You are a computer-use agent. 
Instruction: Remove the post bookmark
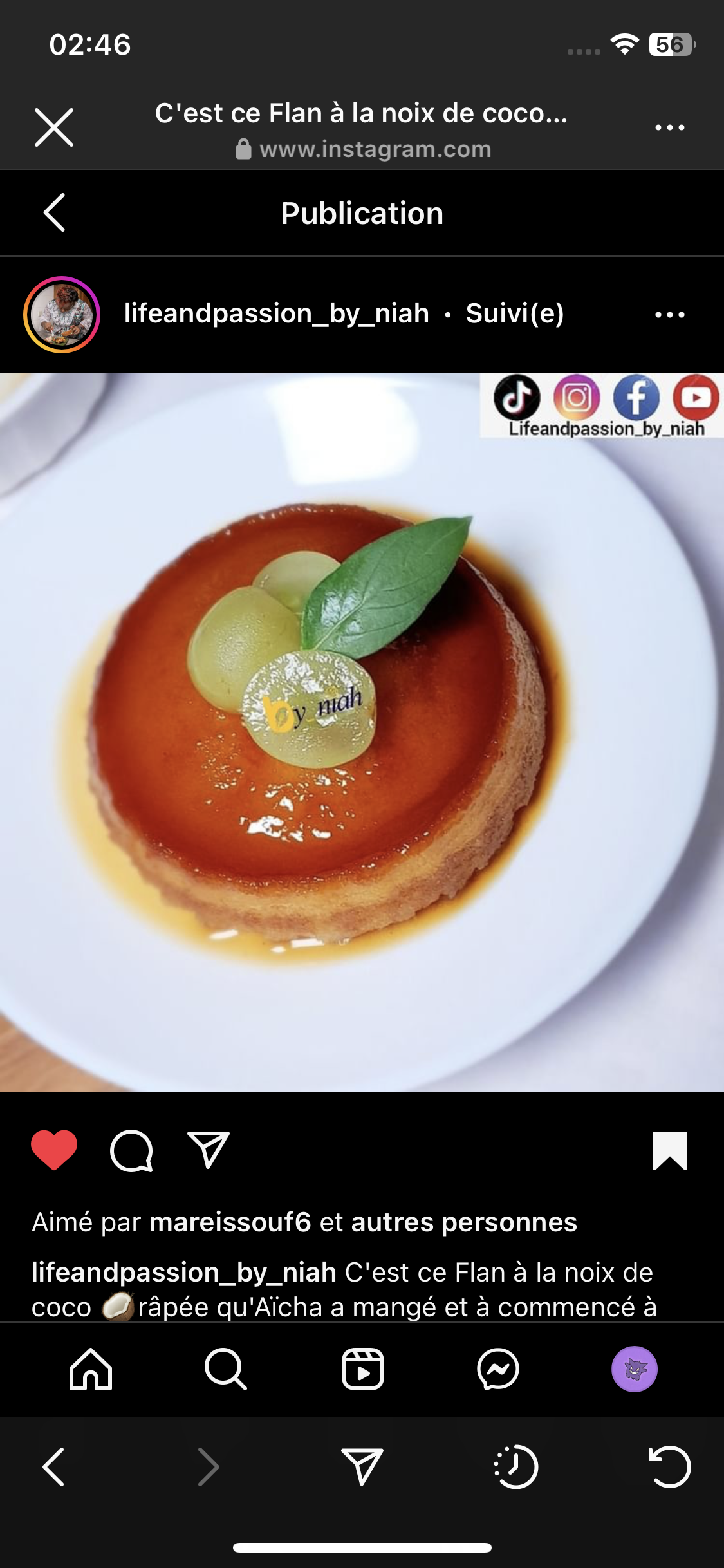(x=669, y=1150)
